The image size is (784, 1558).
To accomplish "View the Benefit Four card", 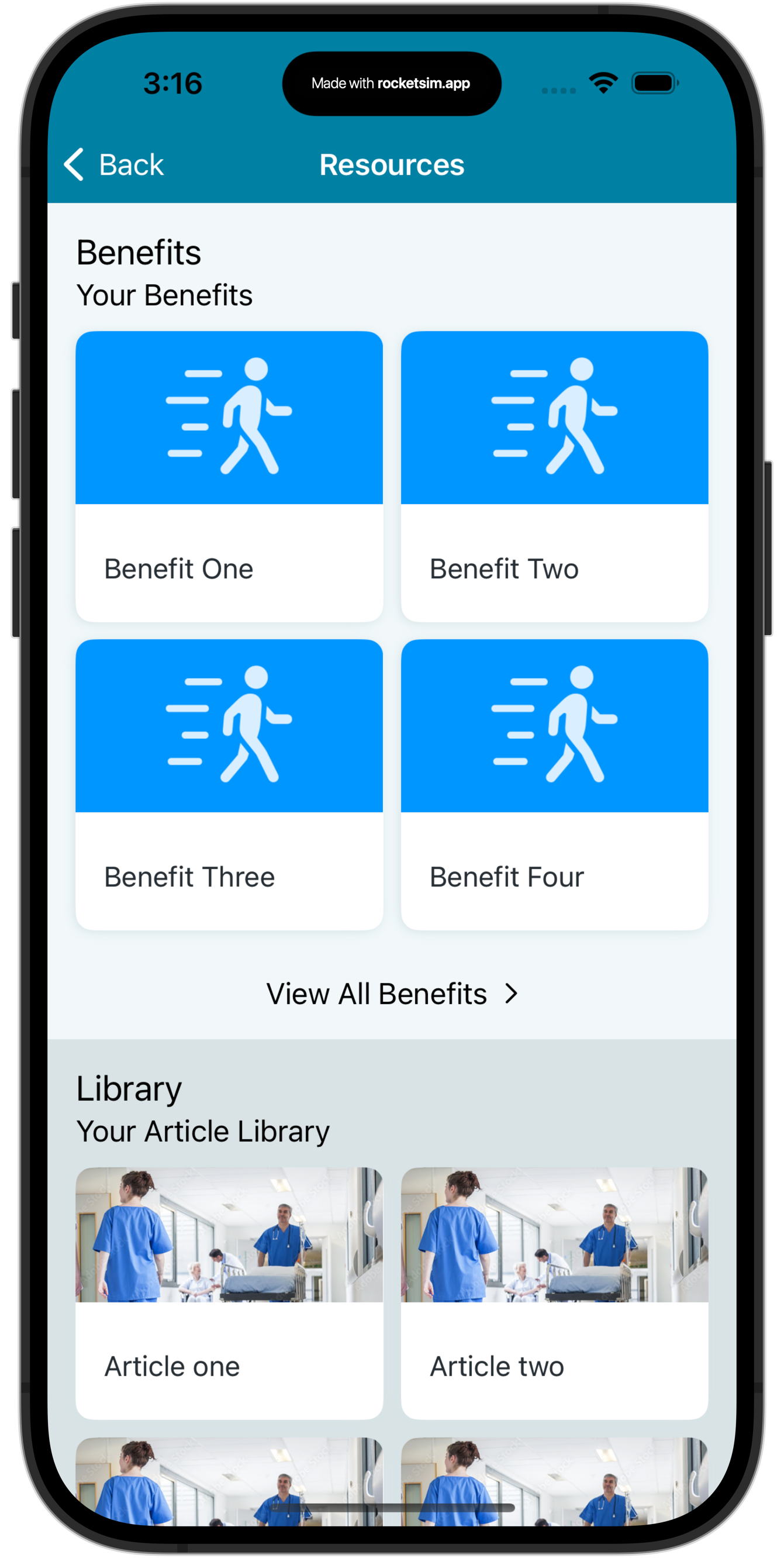I will [x=554, y=784].
